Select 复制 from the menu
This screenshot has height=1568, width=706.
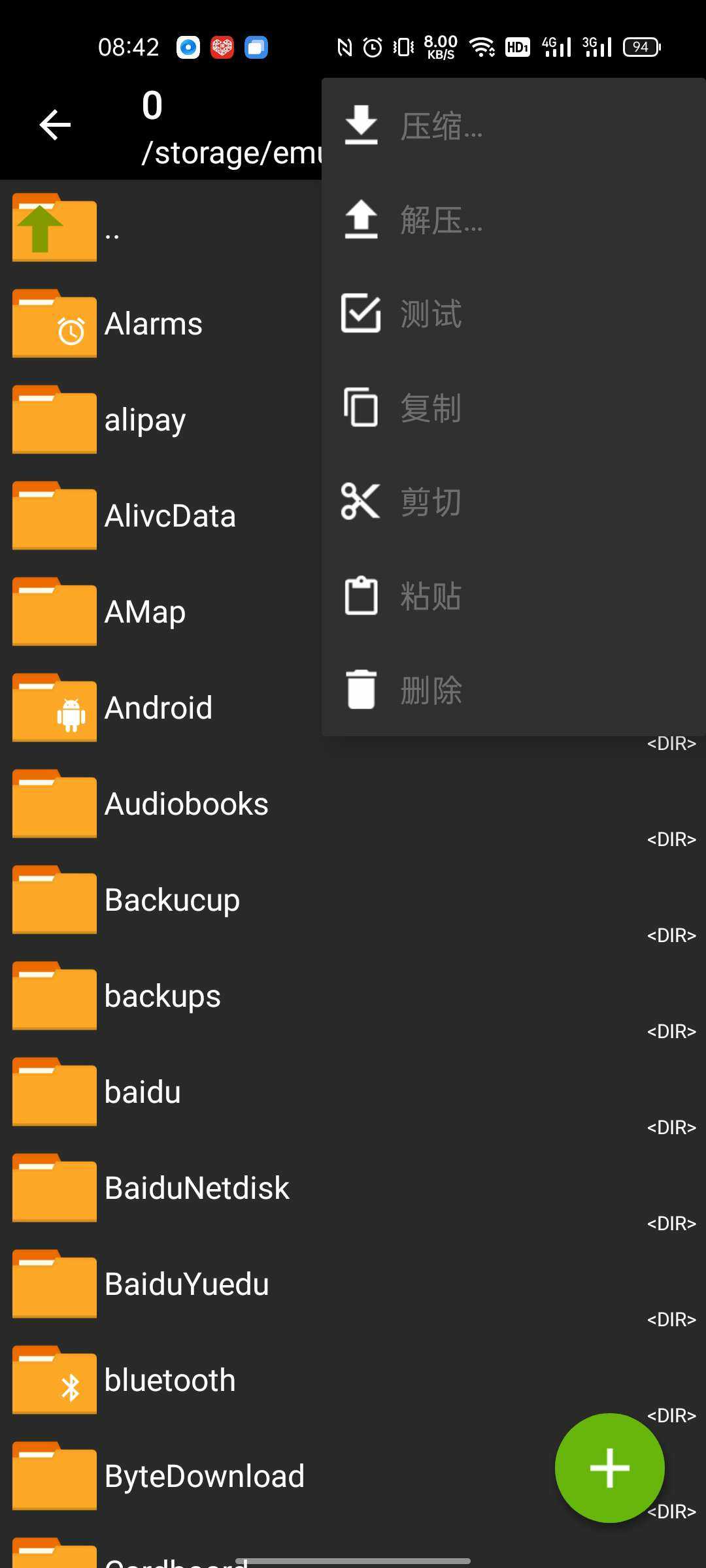pos(431,408)
